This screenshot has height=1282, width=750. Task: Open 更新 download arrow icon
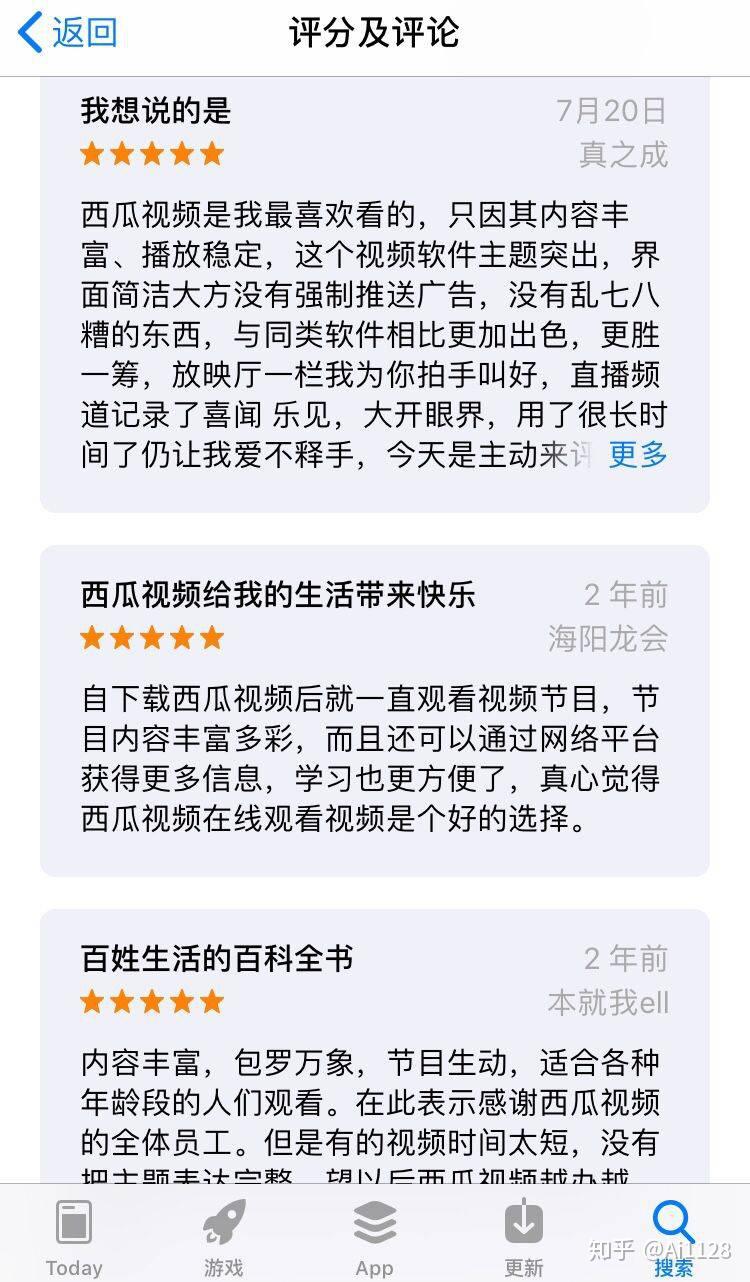click(524, 1220)
